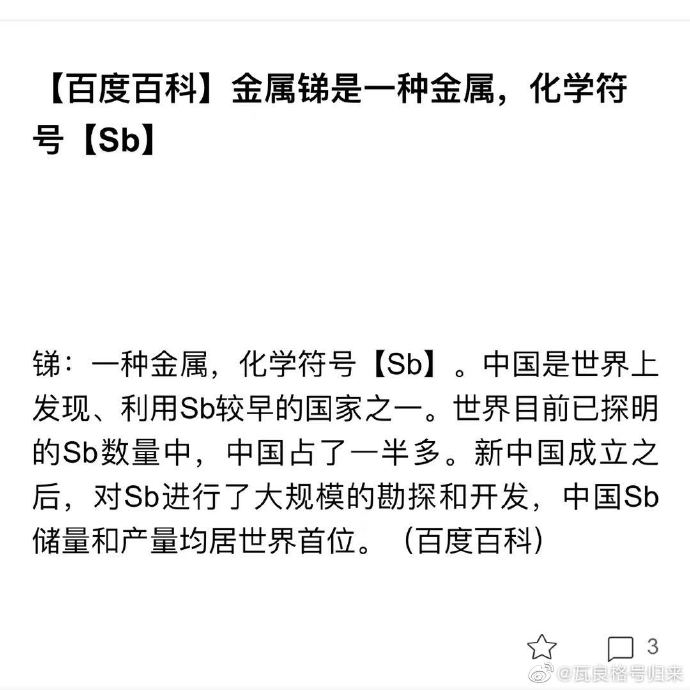Favorite this article with the star icon

coord(541,647)
